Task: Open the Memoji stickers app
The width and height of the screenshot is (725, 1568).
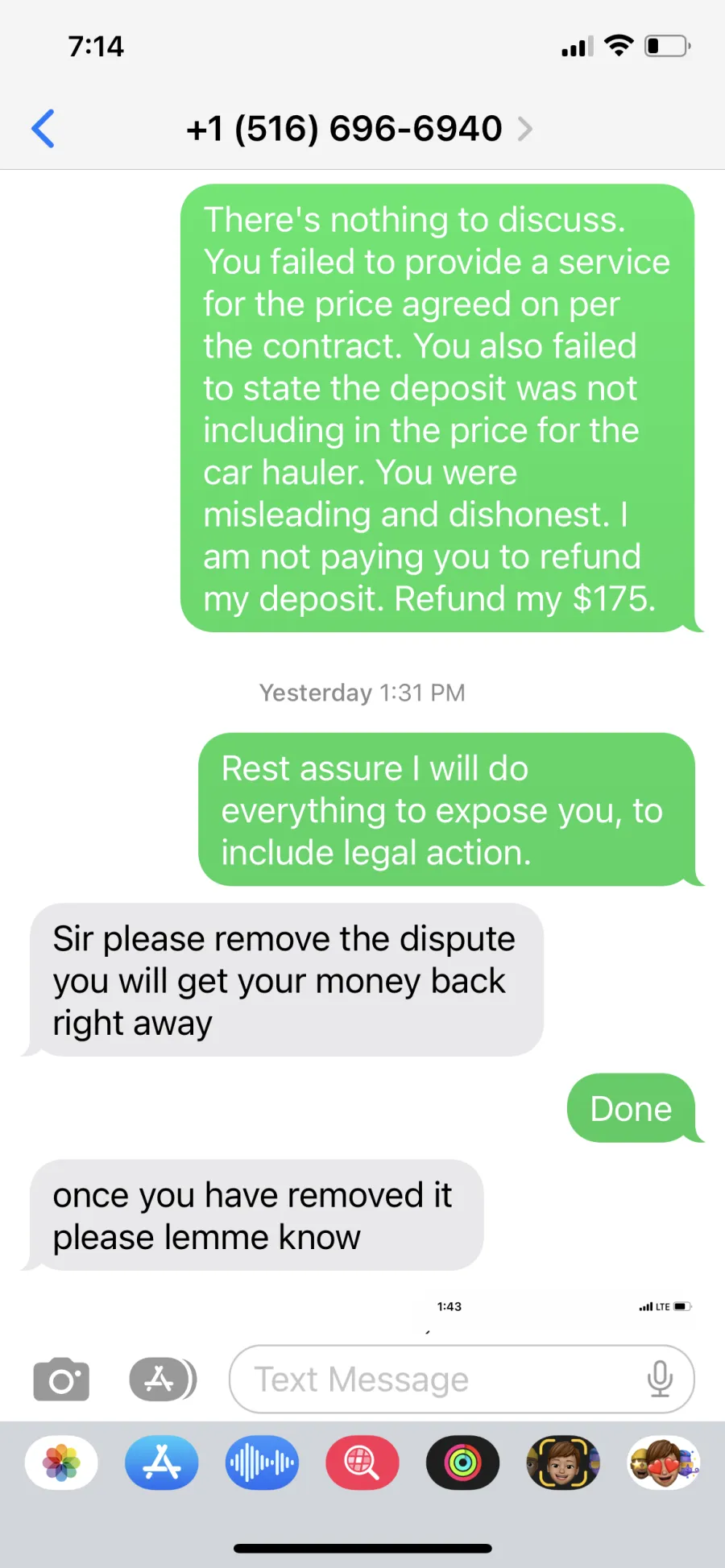Action: coord(664,1463)
